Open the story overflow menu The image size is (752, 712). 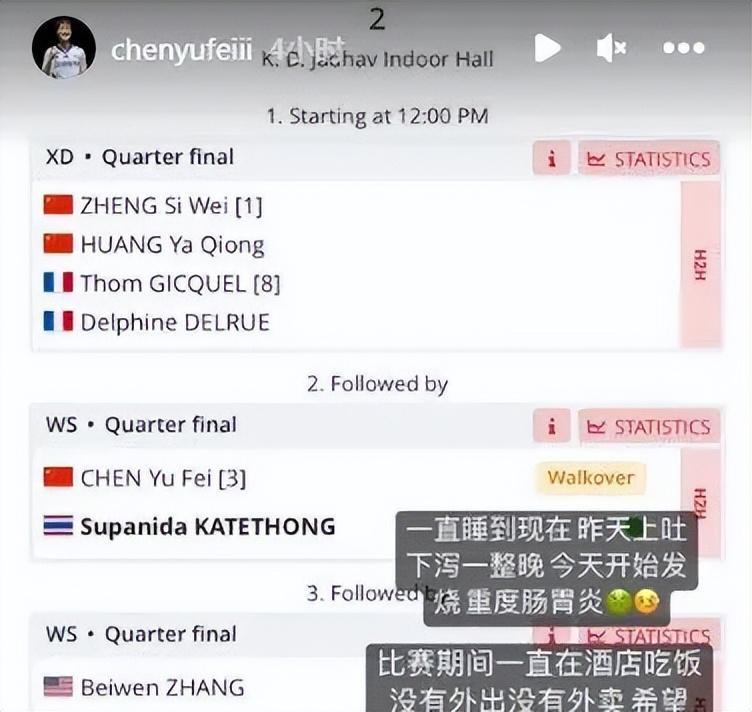point(684,47)
